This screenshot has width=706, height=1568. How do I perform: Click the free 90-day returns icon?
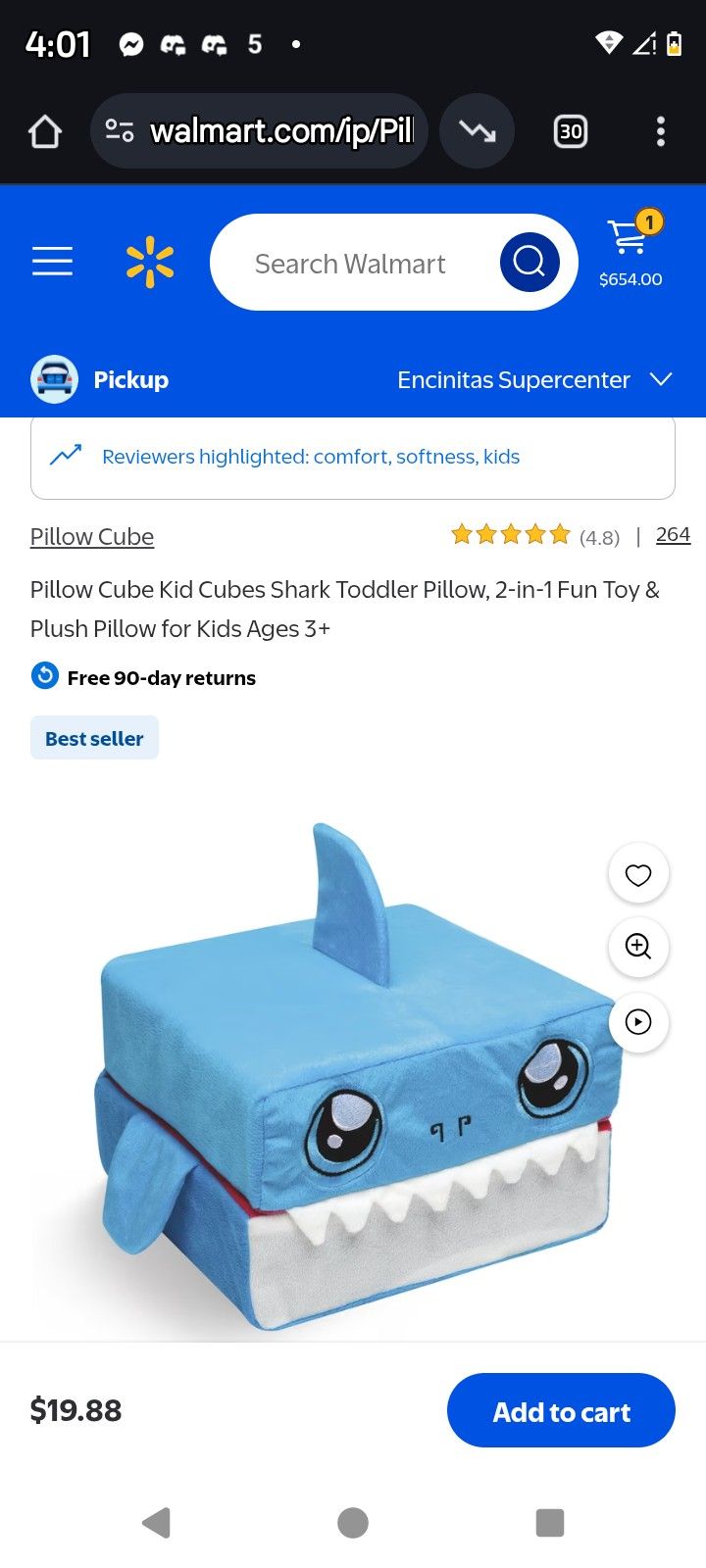[x=44, y=675]
